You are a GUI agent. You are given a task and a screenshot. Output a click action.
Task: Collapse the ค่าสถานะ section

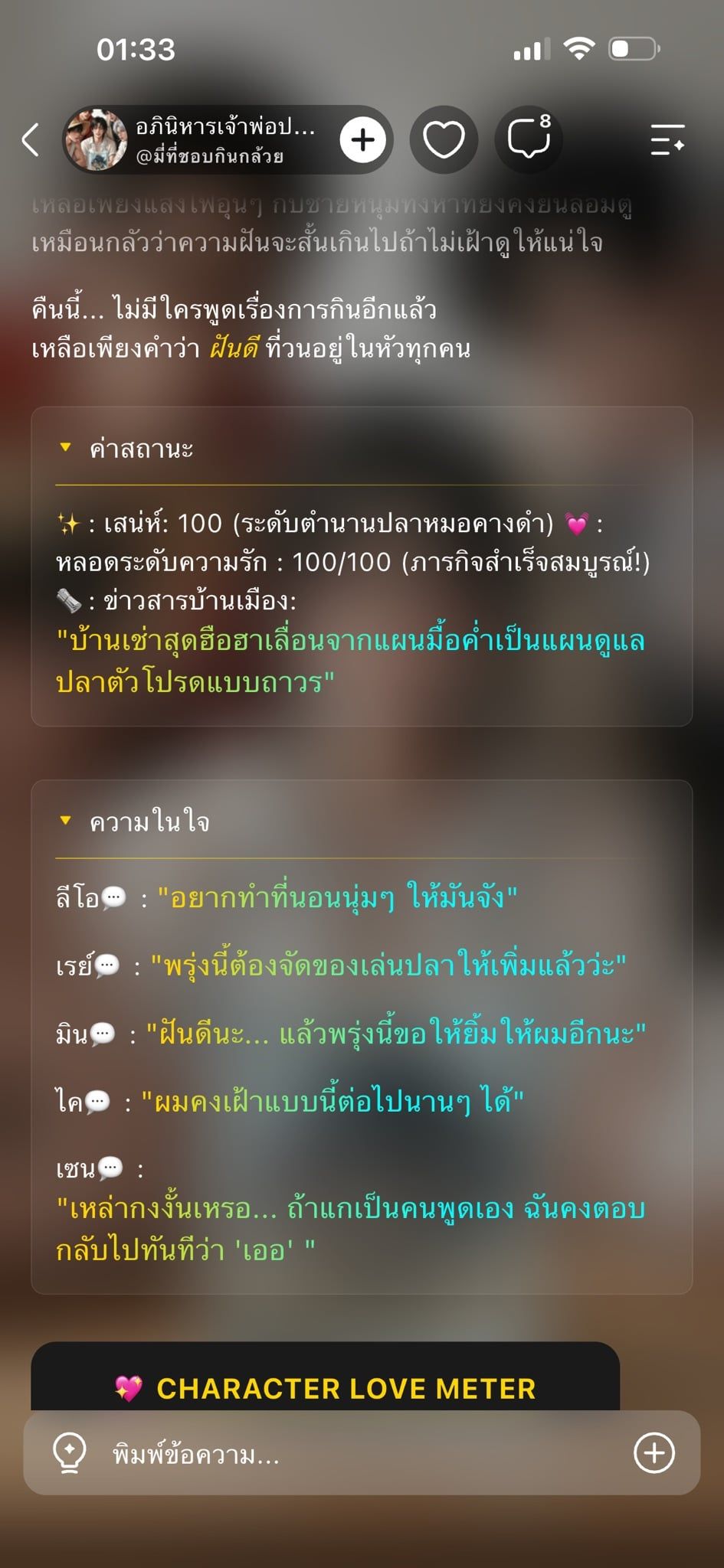click(x=126, y=448)
